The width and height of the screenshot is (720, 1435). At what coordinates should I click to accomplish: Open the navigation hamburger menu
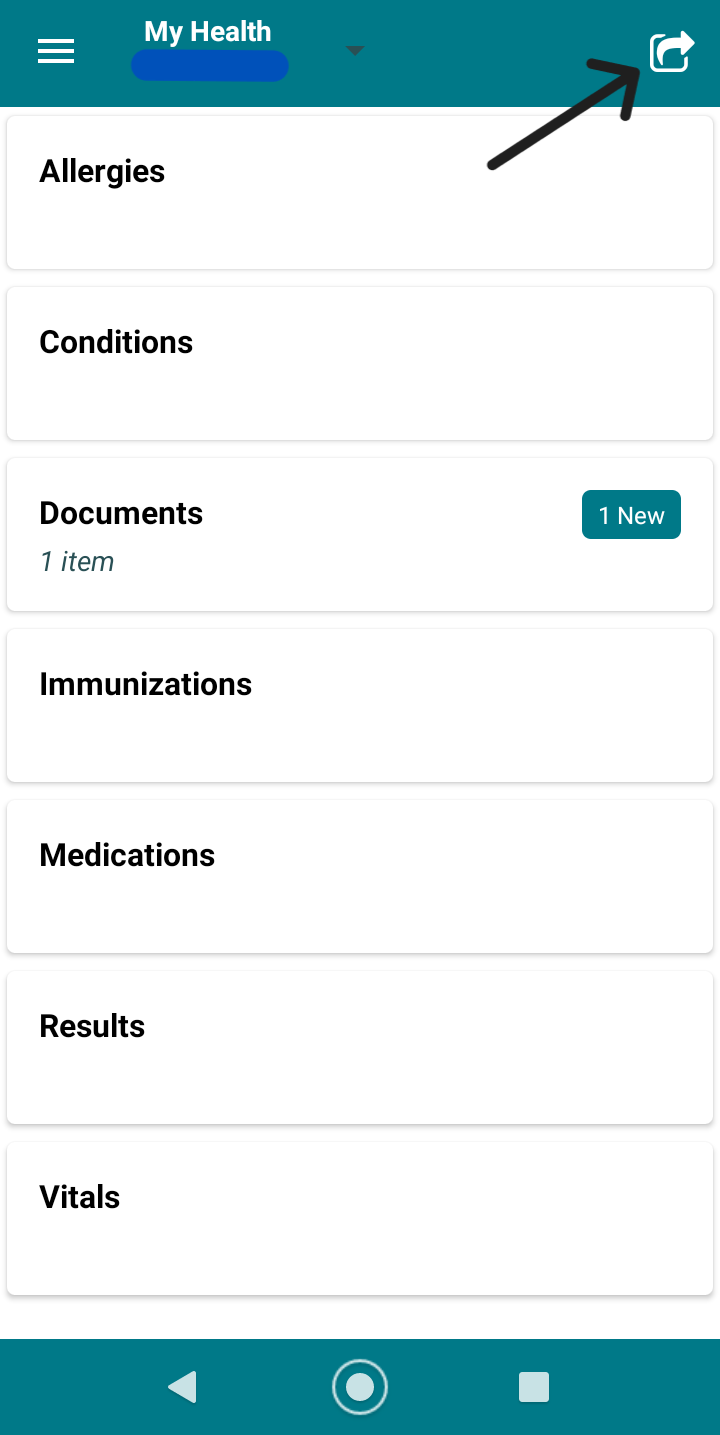pyautogui.click(x=56, y=51)
